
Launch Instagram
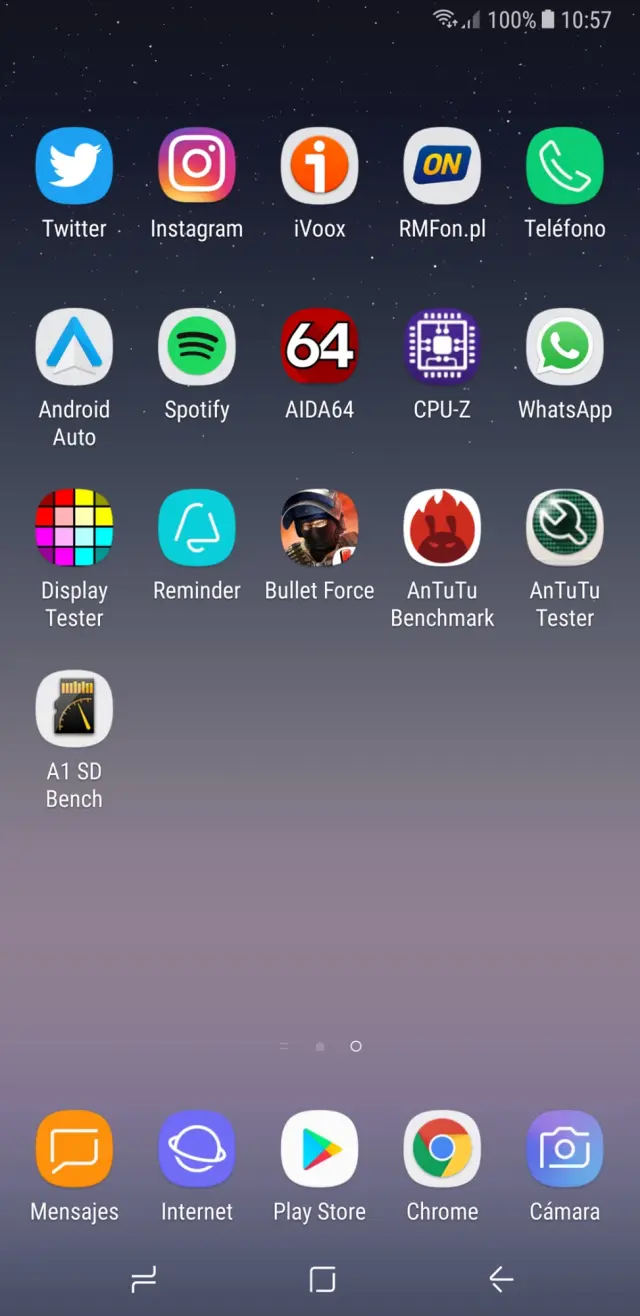[x=197, y=166]
